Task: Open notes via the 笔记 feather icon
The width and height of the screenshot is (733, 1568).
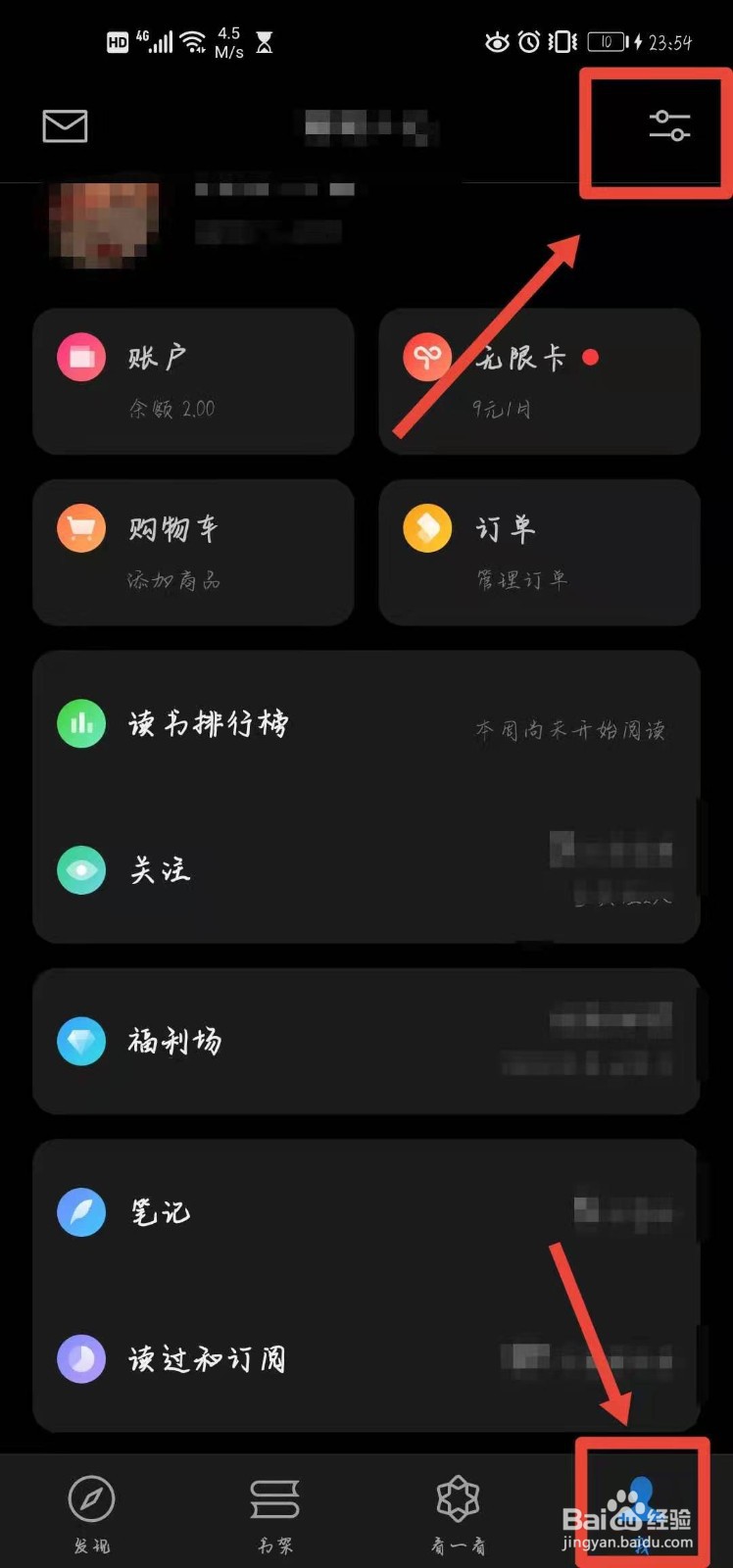Action: click(80, 1211)
